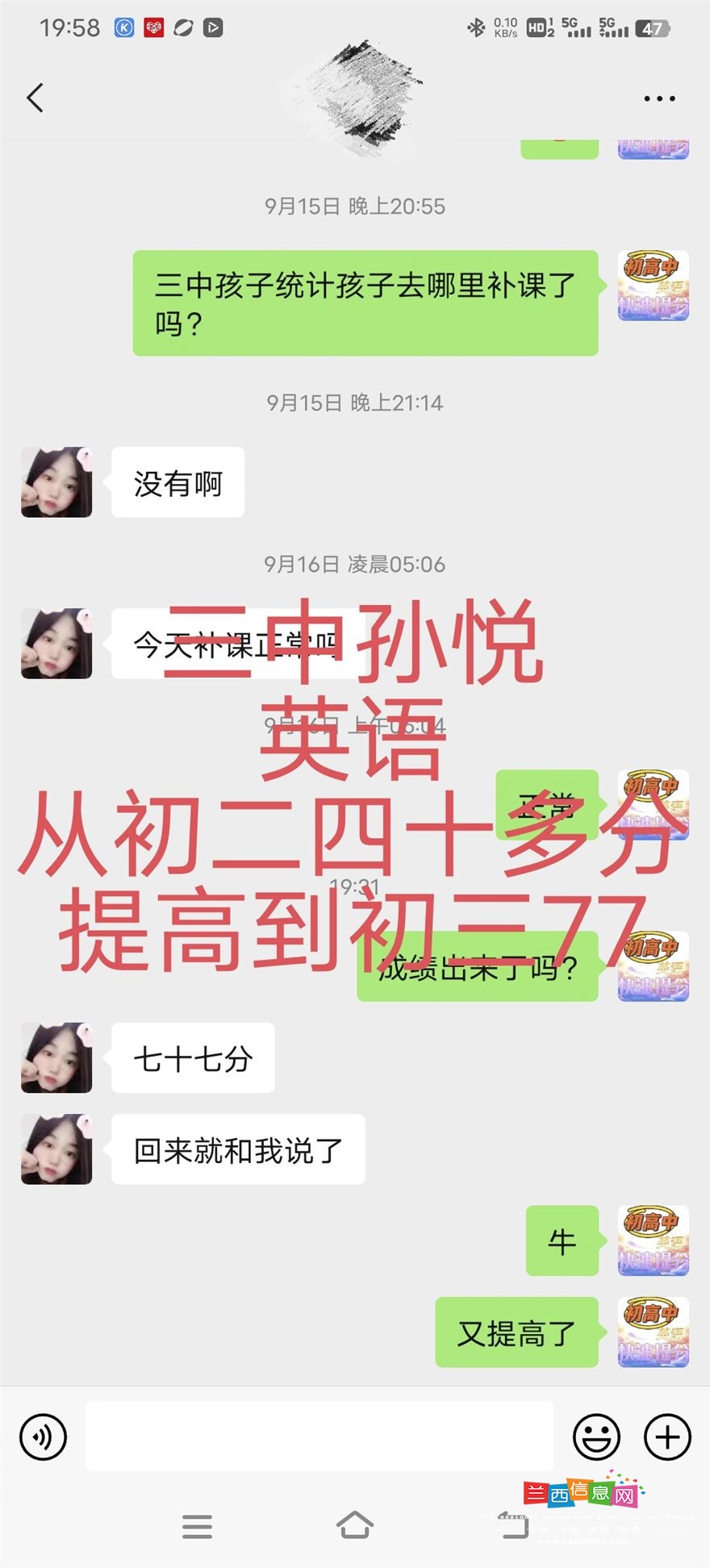
Task: Open the emoji picker
Action: pyautogui.click(x=596, y=1437)
